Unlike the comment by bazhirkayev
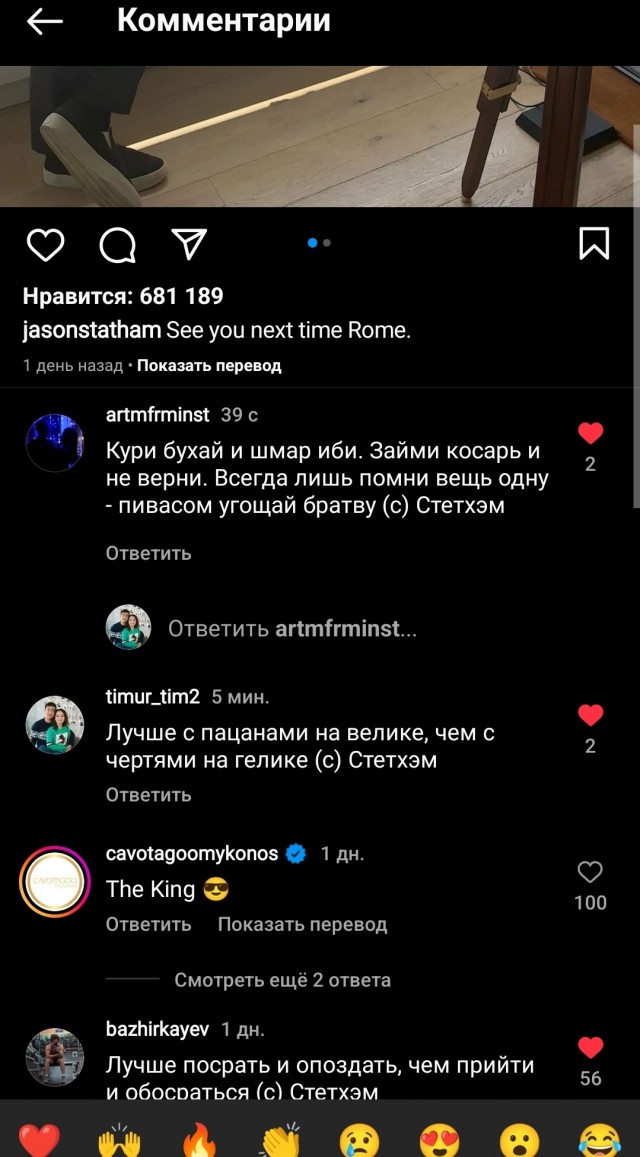Screen dimensions: 640x1157 (x=590, y=1048)
